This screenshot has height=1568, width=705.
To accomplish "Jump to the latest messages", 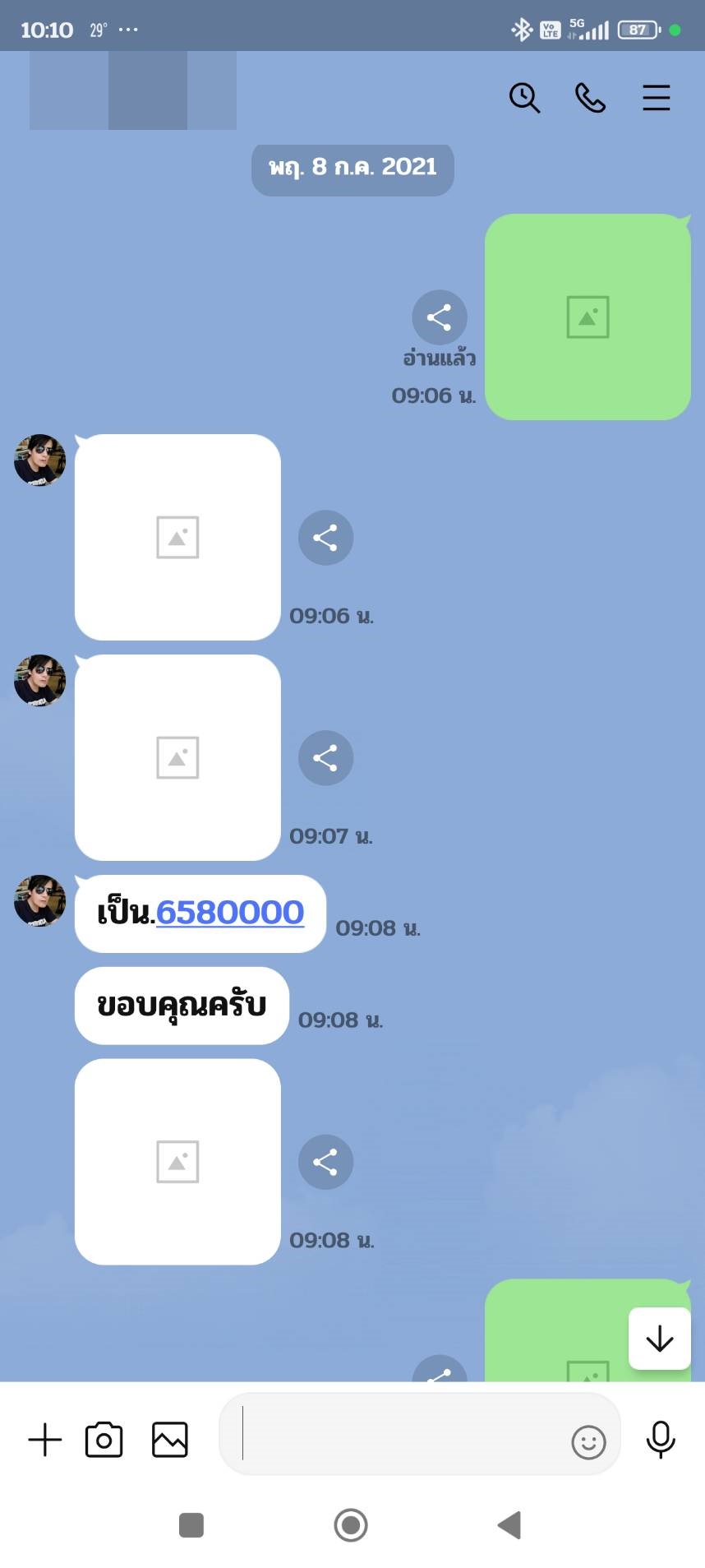I will coord(659,1339).
